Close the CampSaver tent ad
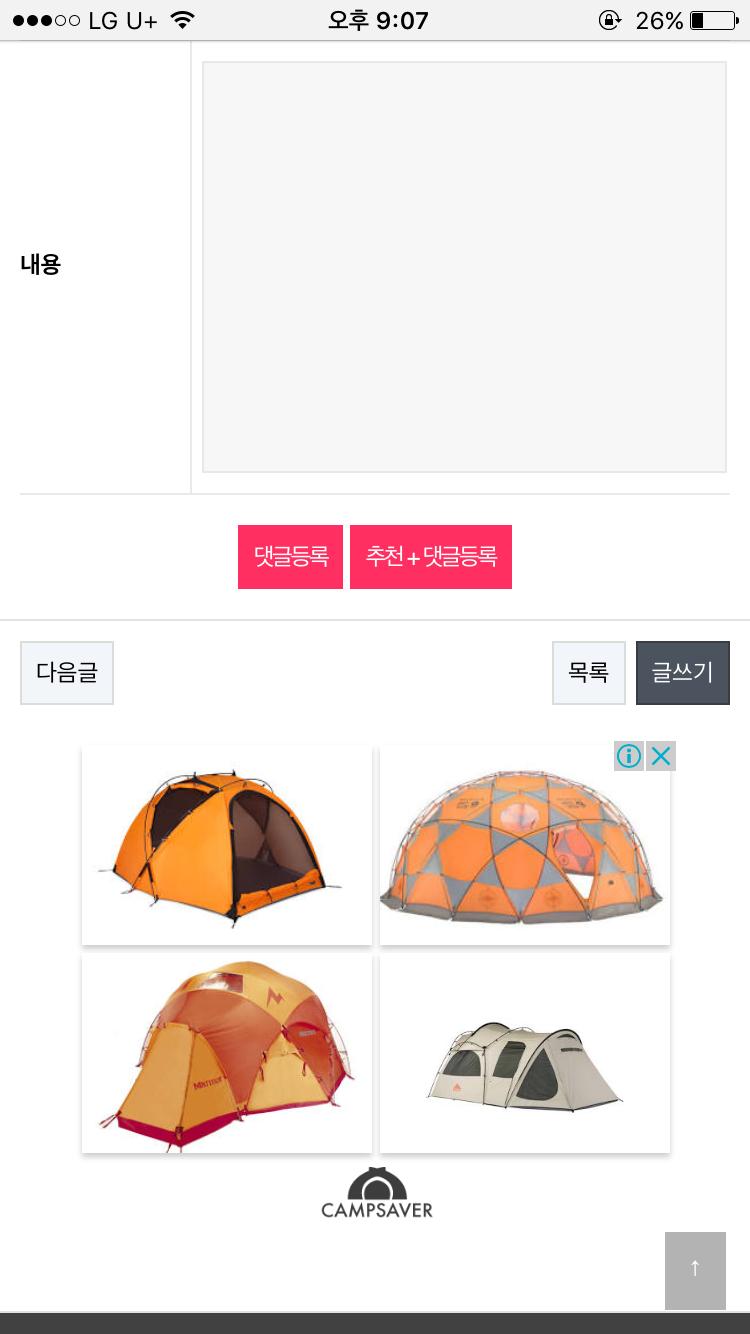The image size is (750, 1334). (x=661, y=756)
